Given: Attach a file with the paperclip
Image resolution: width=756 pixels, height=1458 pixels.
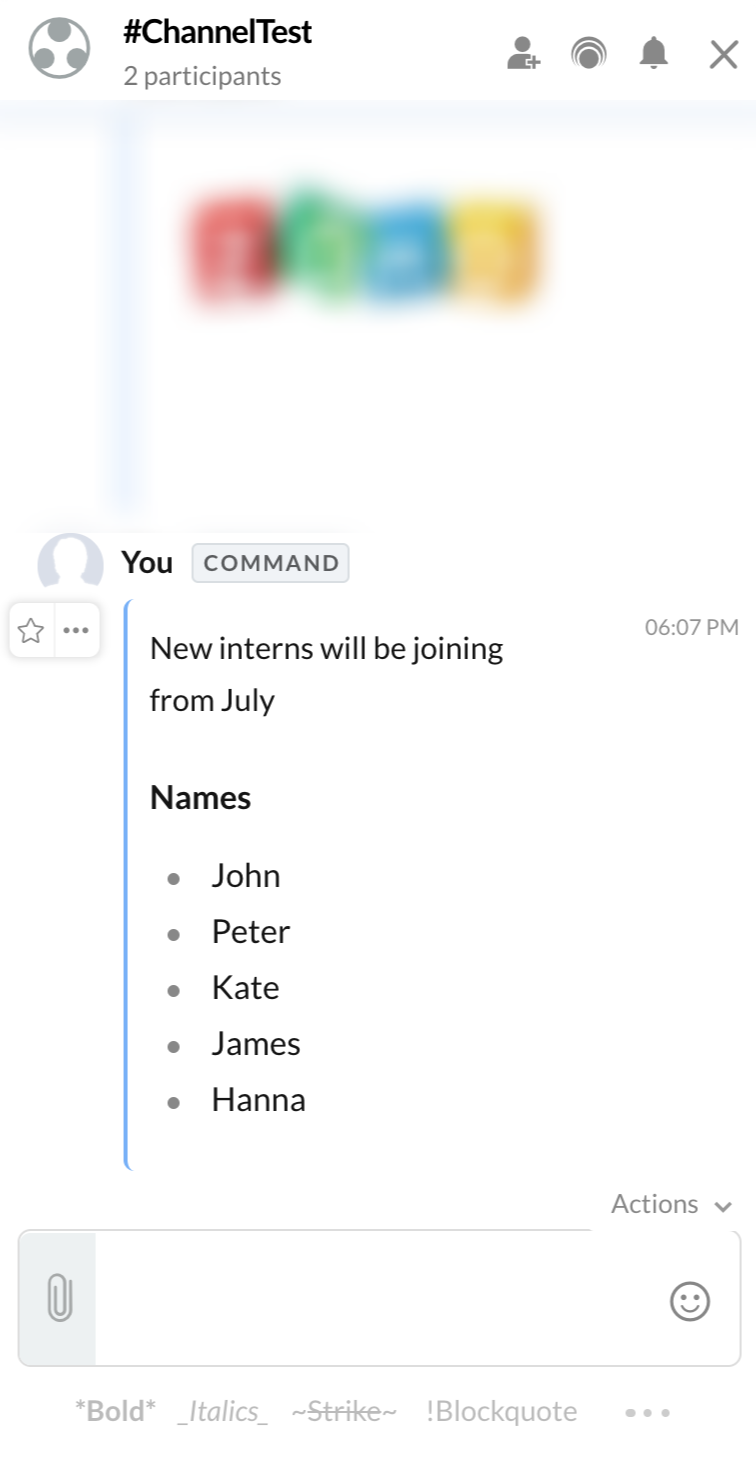Looking at the screenshot, I should point(59,1297).
